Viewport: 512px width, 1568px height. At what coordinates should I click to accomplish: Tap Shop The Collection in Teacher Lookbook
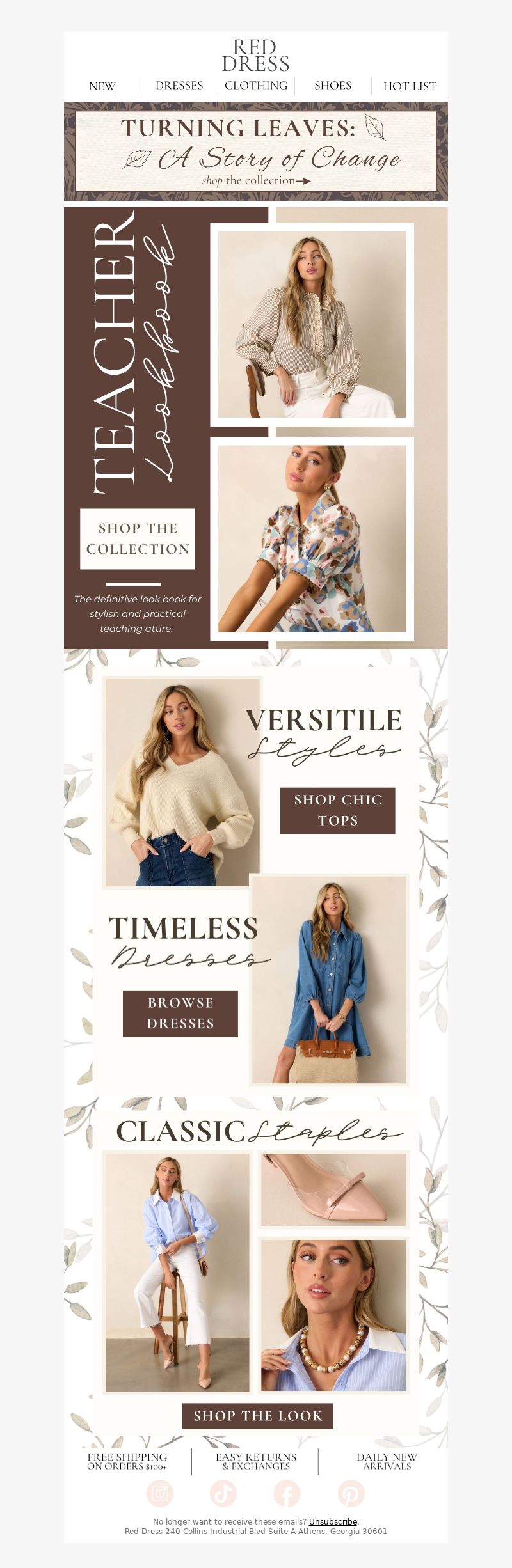point(138,538)
